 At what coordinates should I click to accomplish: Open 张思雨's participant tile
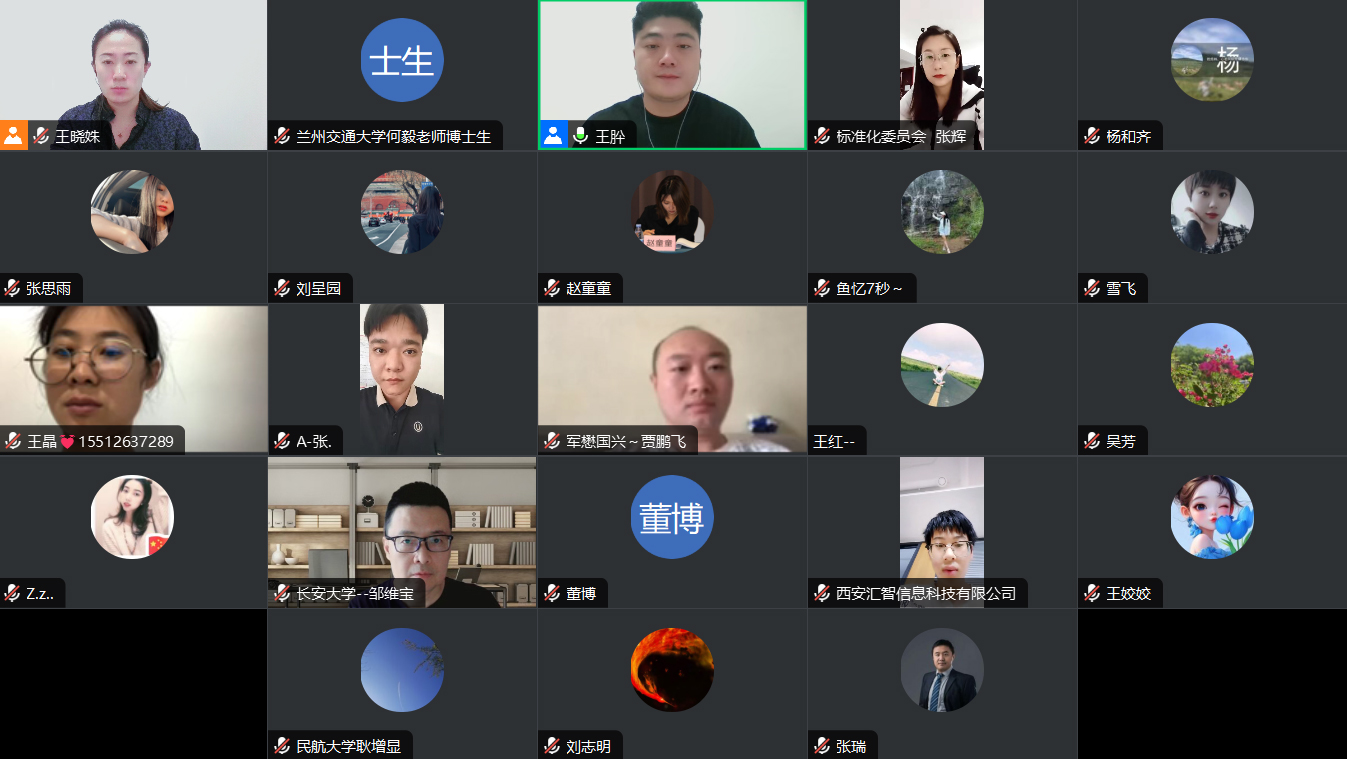pos(133,227)
